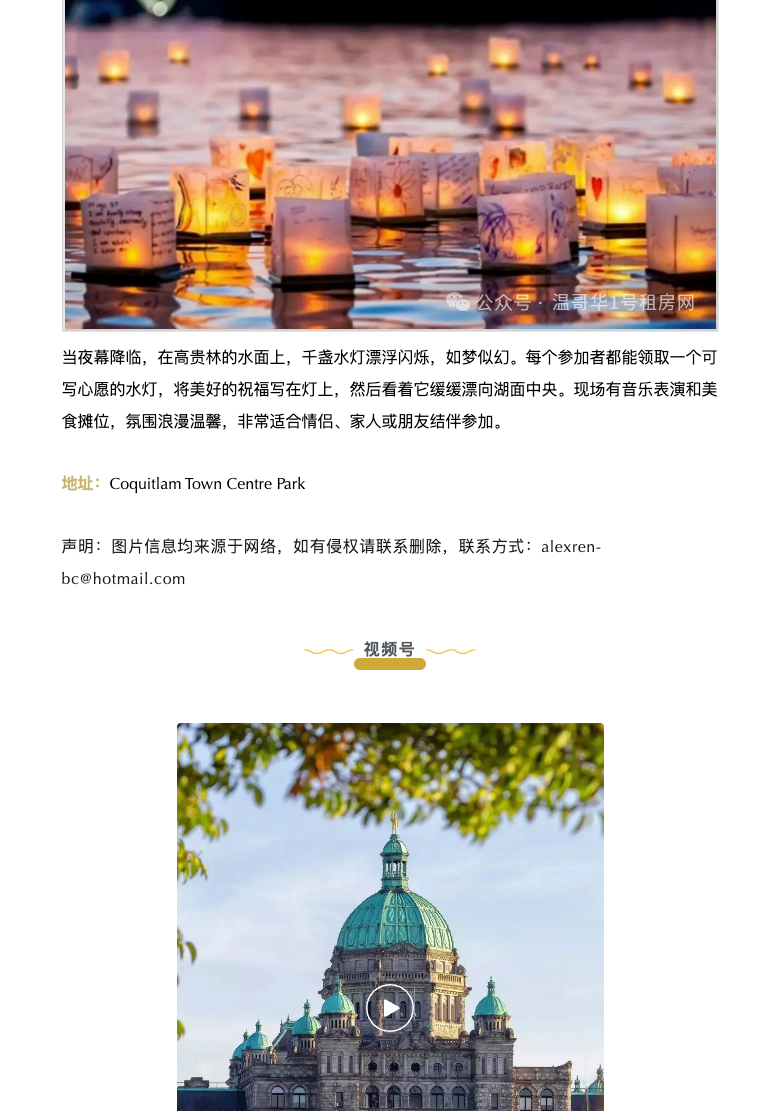This screenshot has width=780, height=1111.
Task: Play the video of the parliament building
Action: (x=390, y=1008)
